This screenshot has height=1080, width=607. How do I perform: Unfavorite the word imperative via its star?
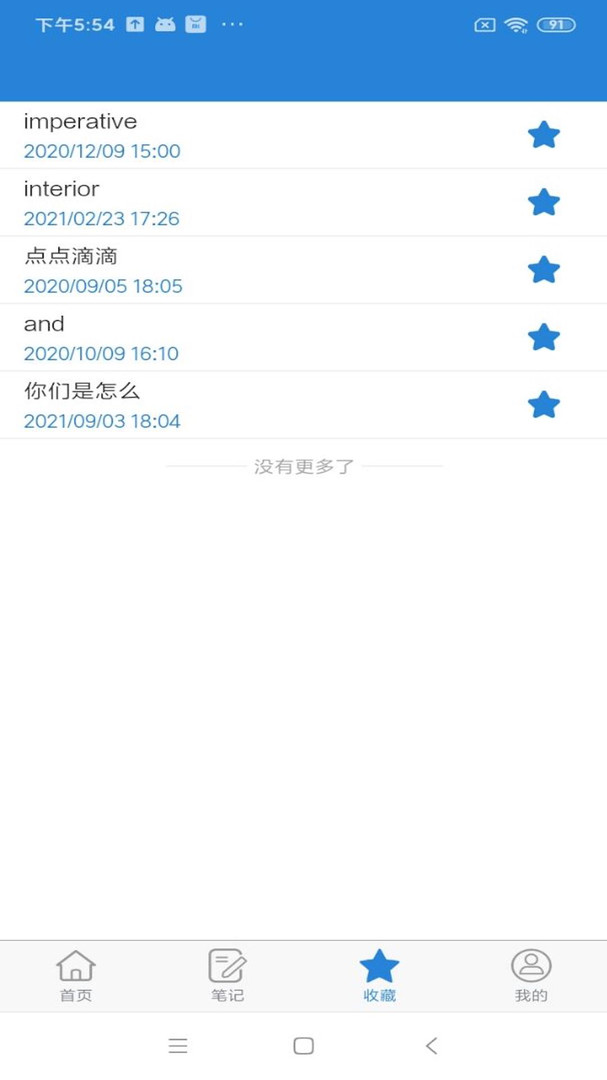click(543, 135)
